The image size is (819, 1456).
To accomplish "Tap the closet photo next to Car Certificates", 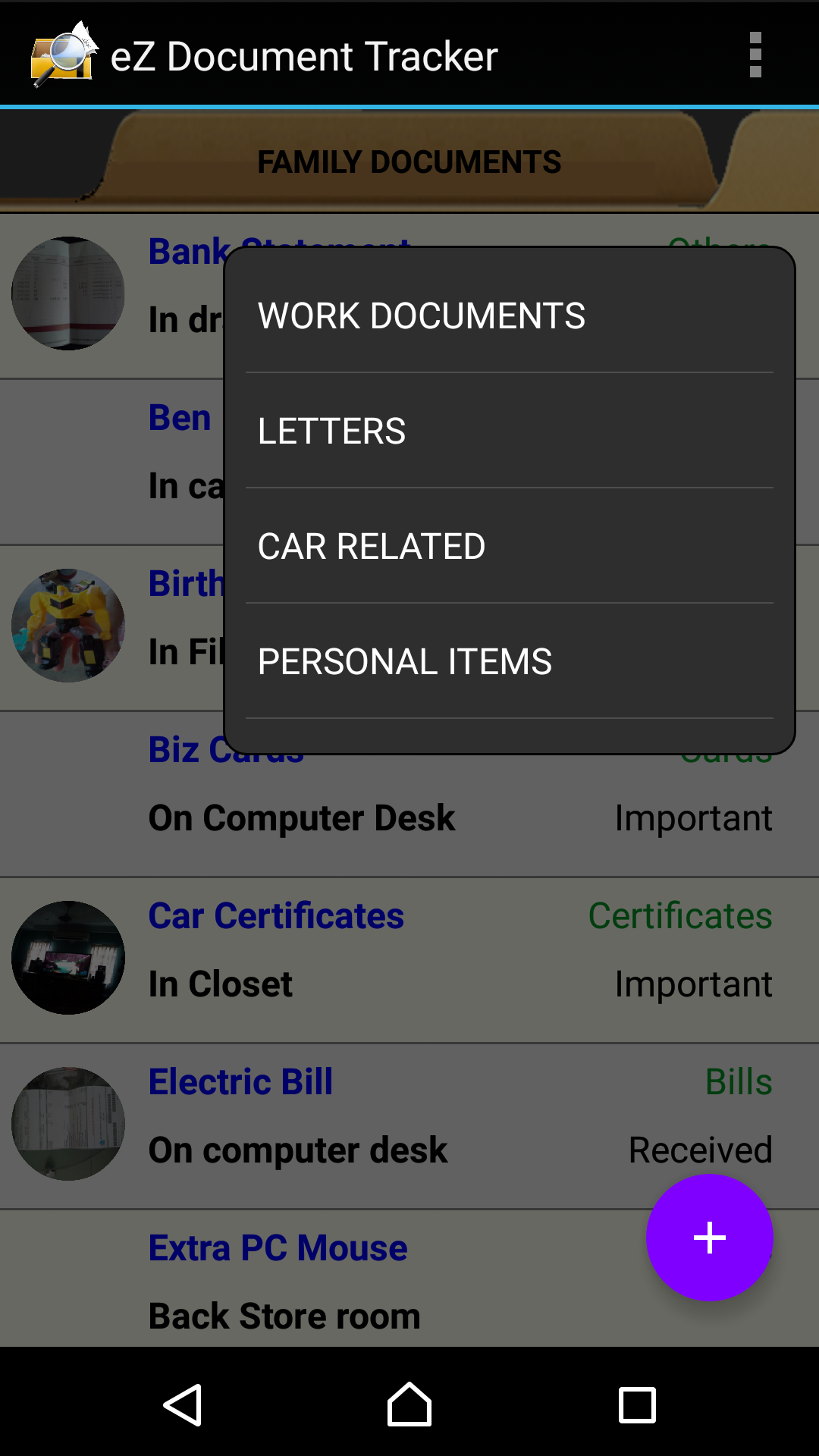I will pos(68,958).
